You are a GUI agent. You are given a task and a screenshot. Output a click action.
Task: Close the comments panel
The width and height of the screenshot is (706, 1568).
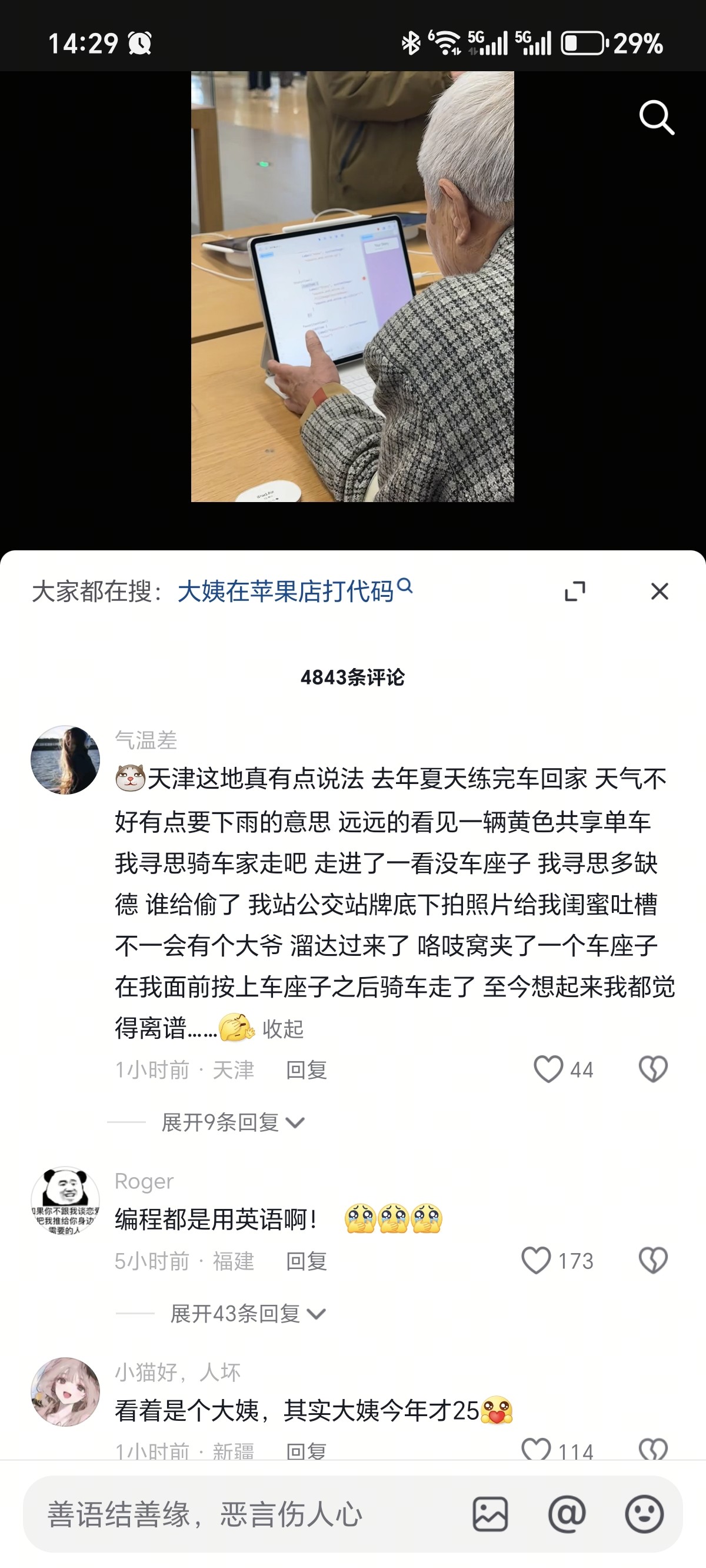[x=660, y=591]
